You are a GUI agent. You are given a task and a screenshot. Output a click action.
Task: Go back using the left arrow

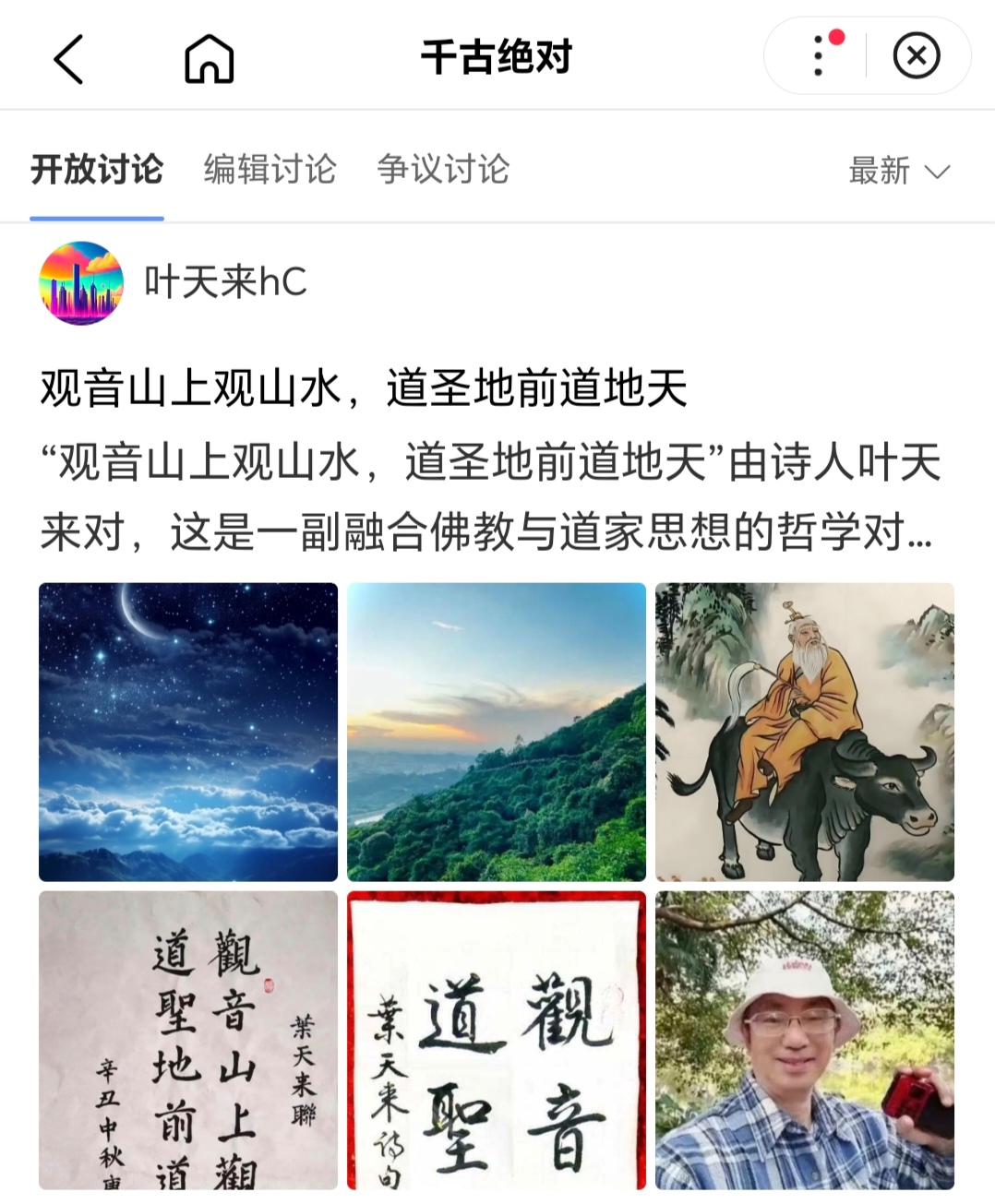click(x=69, y=58)
